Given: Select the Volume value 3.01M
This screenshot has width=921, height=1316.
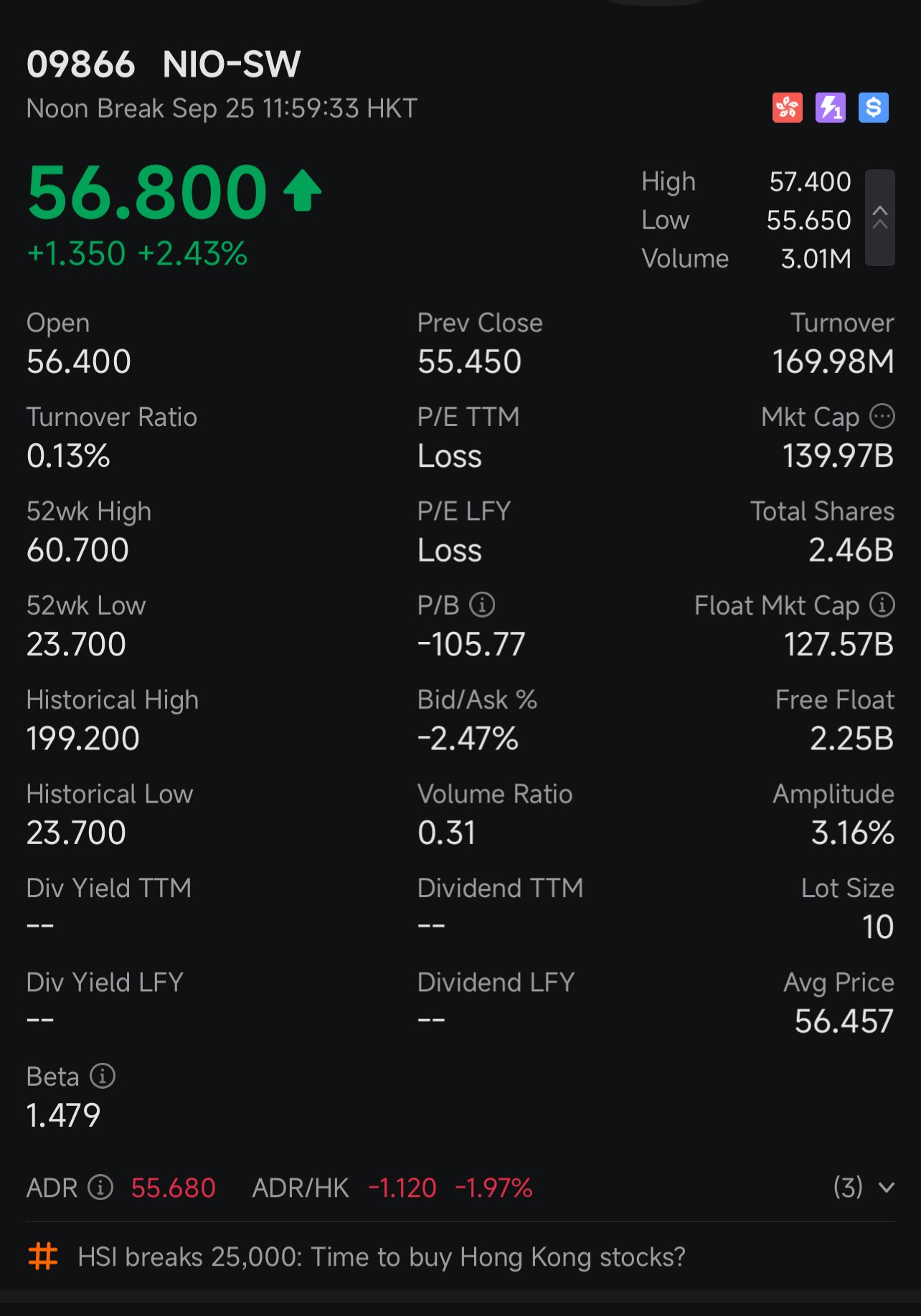Looking at the screenshot, I should tap(817, 259).
